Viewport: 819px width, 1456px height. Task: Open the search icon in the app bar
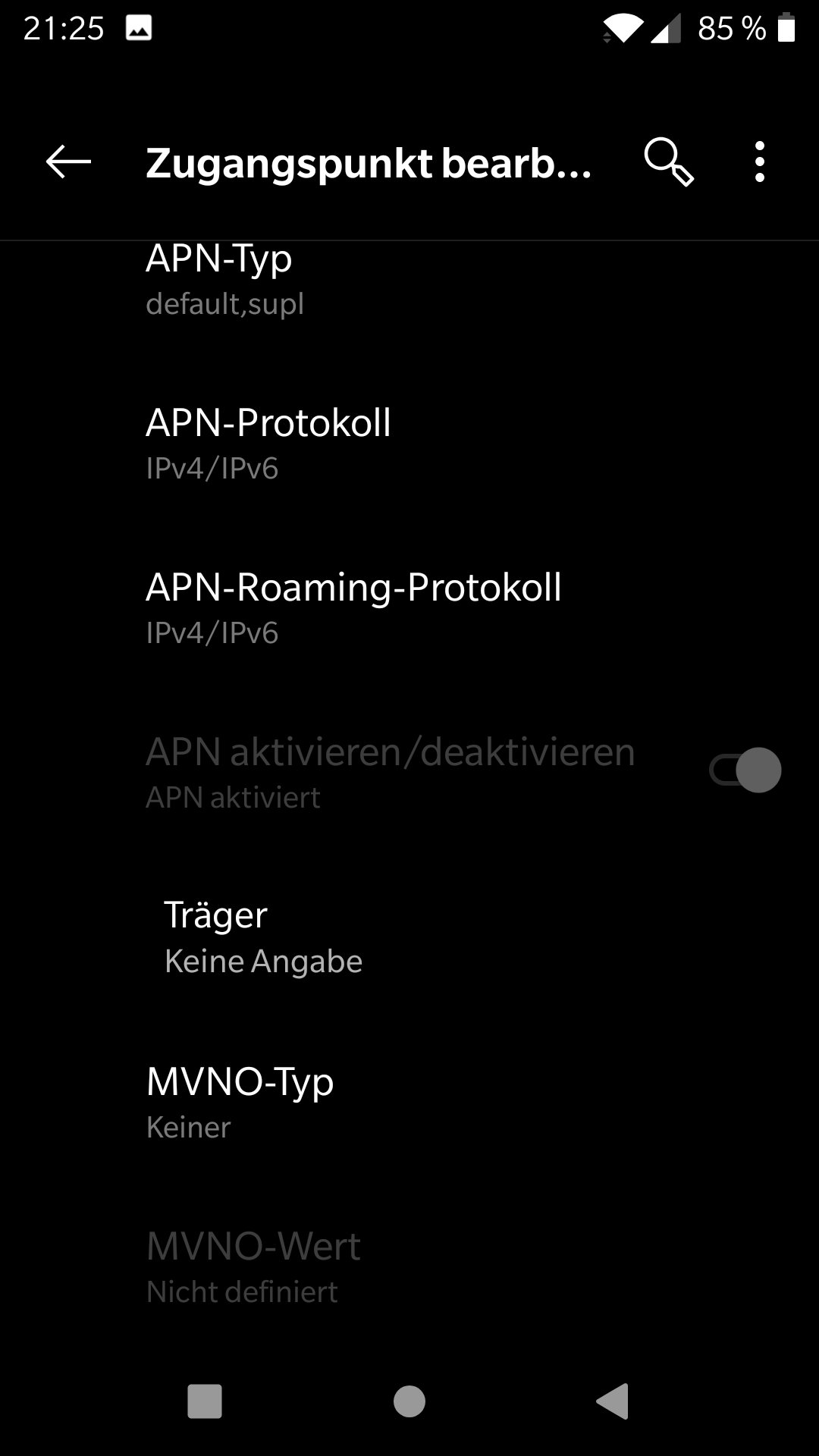(x=668, y=162)
